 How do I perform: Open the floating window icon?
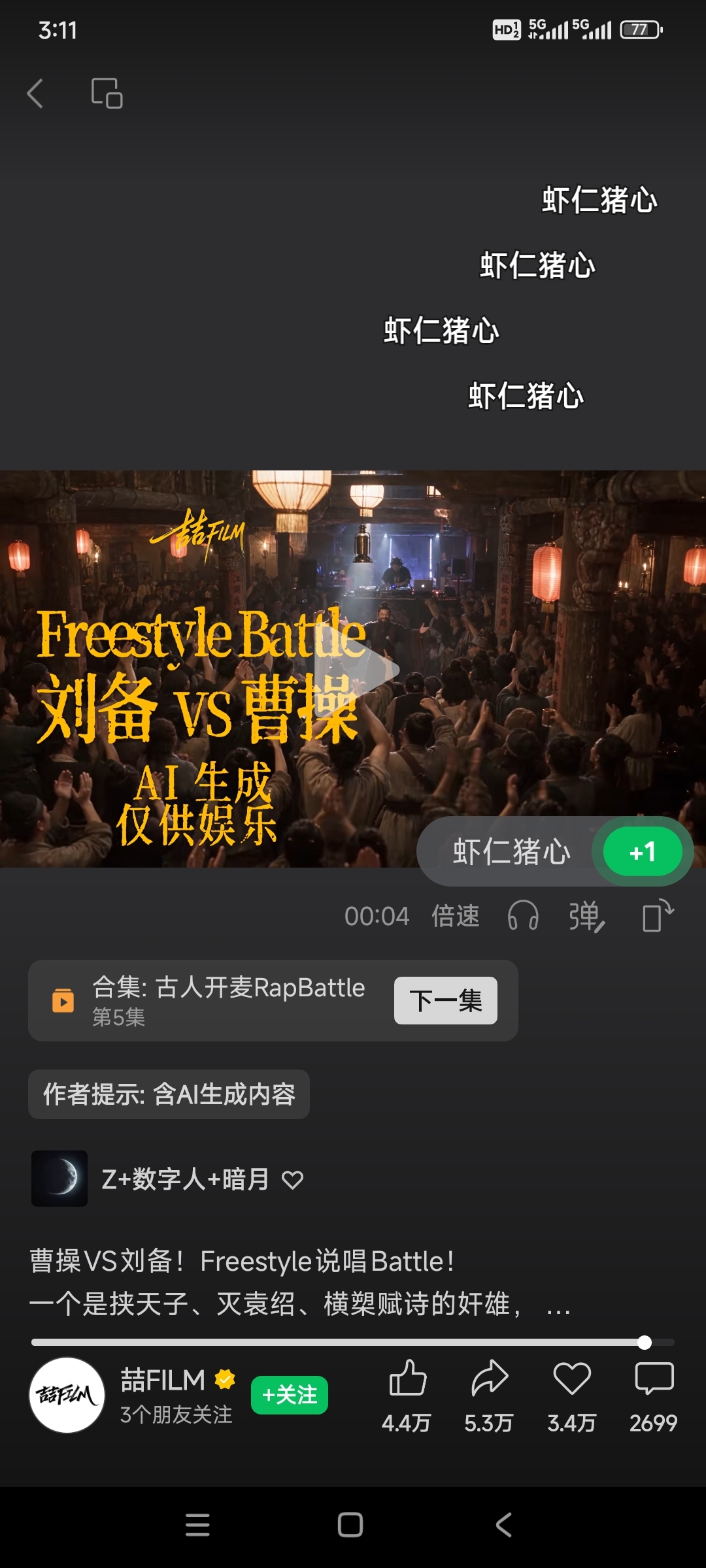pyautogui.click(x=107, y=93)
